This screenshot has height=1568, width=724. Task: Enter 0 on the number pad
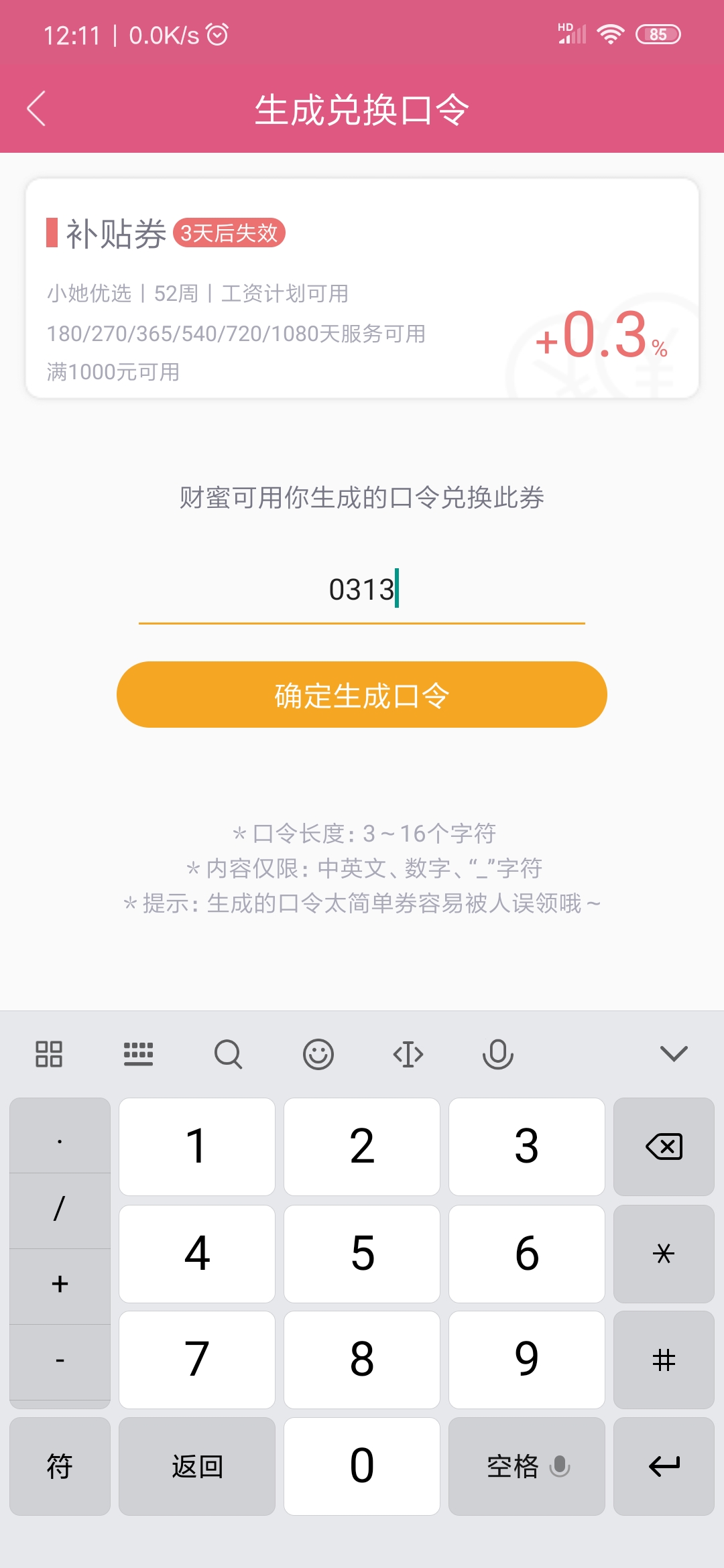(362, 1466)
